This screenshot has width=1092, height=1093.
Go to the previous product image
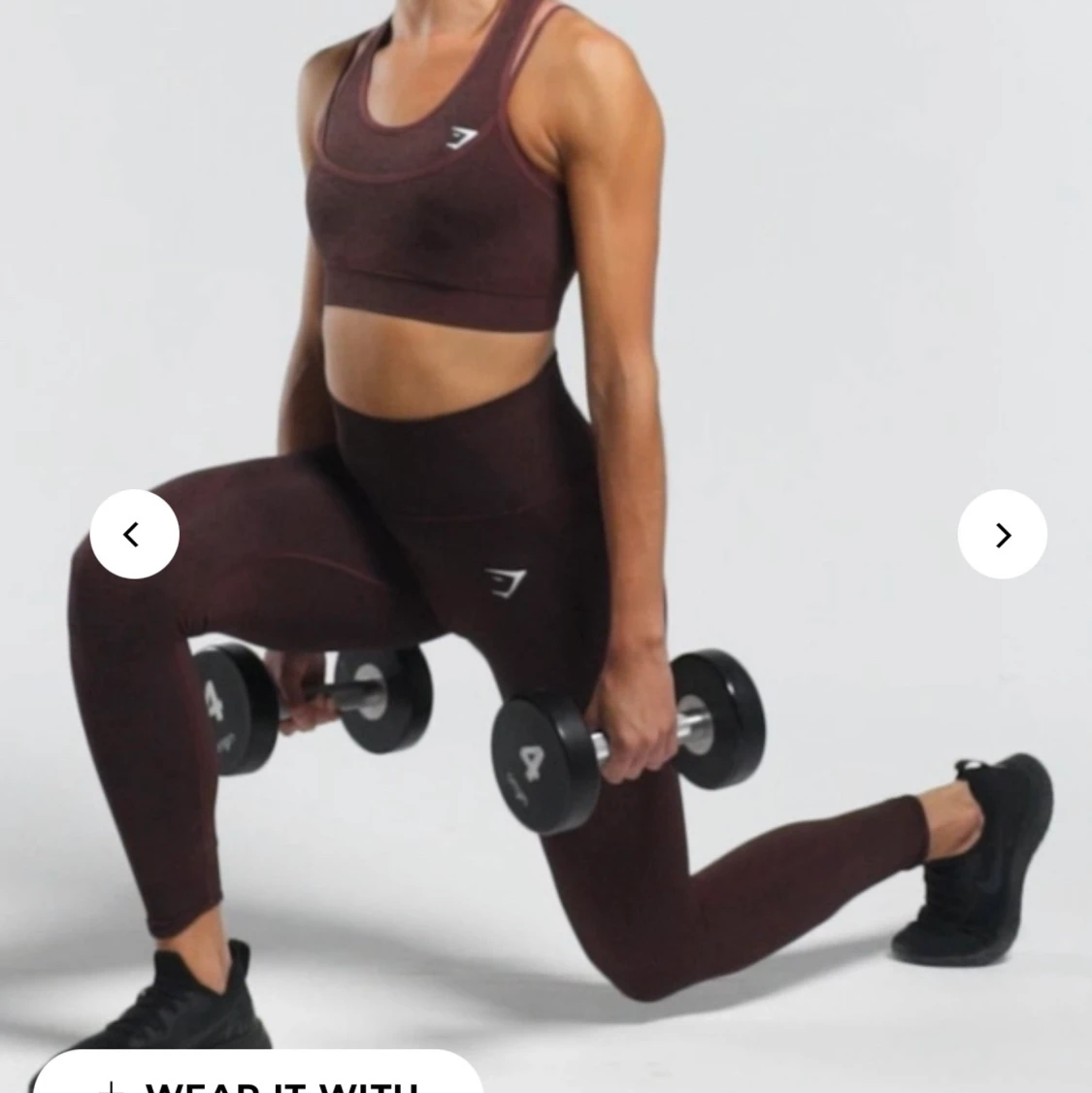pyautogui.click(x=134, y=534)
